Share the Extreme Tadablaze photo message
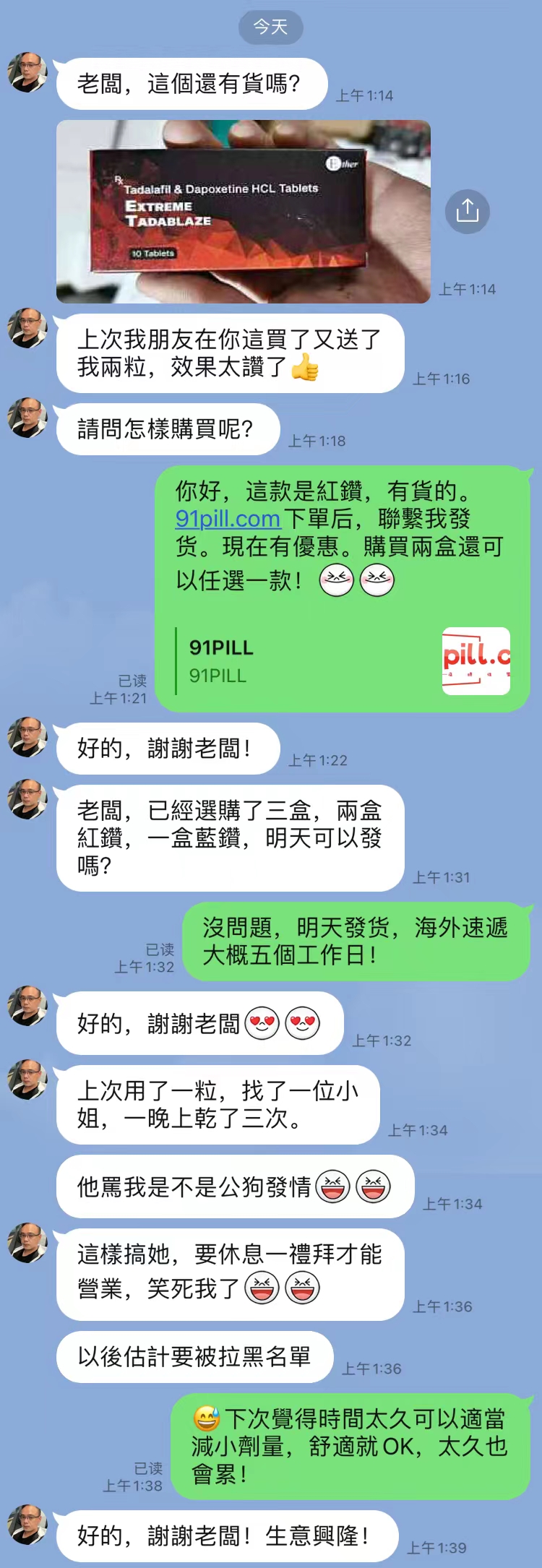Image resolution: width=542 pixels, height=1568 pixels. click(467, 211)
